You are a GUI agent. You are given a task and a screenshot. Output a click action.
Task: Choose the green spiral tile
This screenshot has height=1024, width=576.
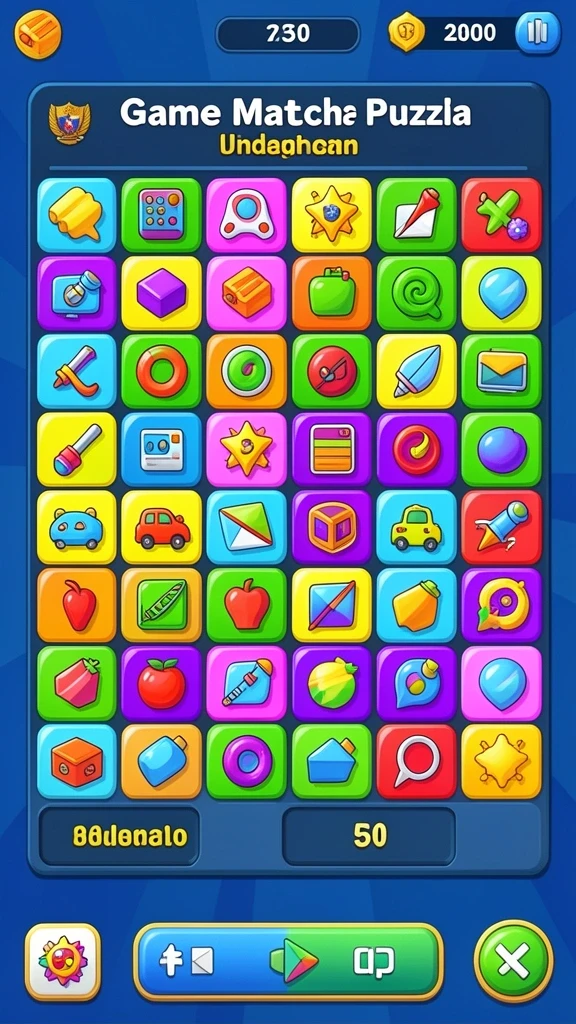click(x=416, y=293)
